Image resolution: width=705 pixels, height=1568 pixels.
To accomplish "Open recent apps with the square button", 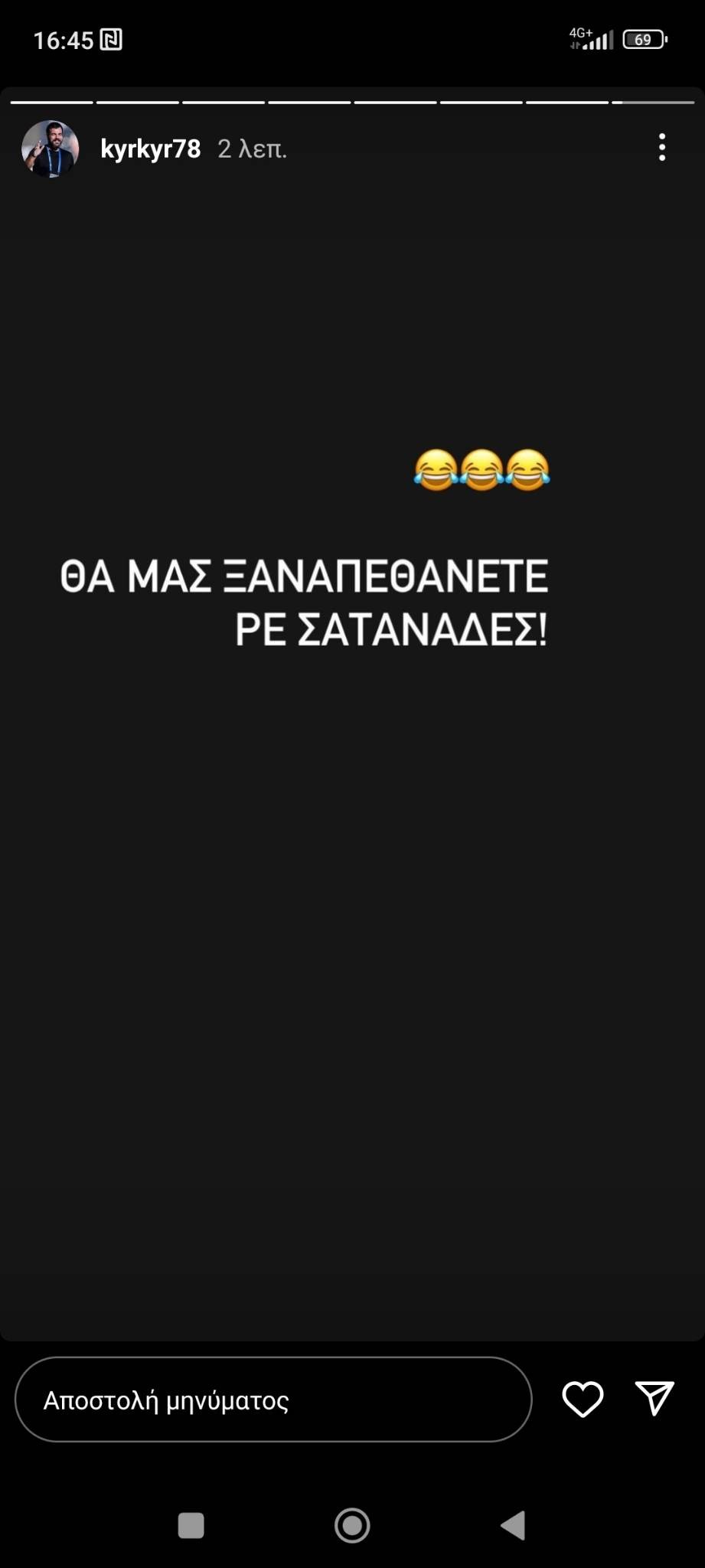I will [x=191, y=1525].
